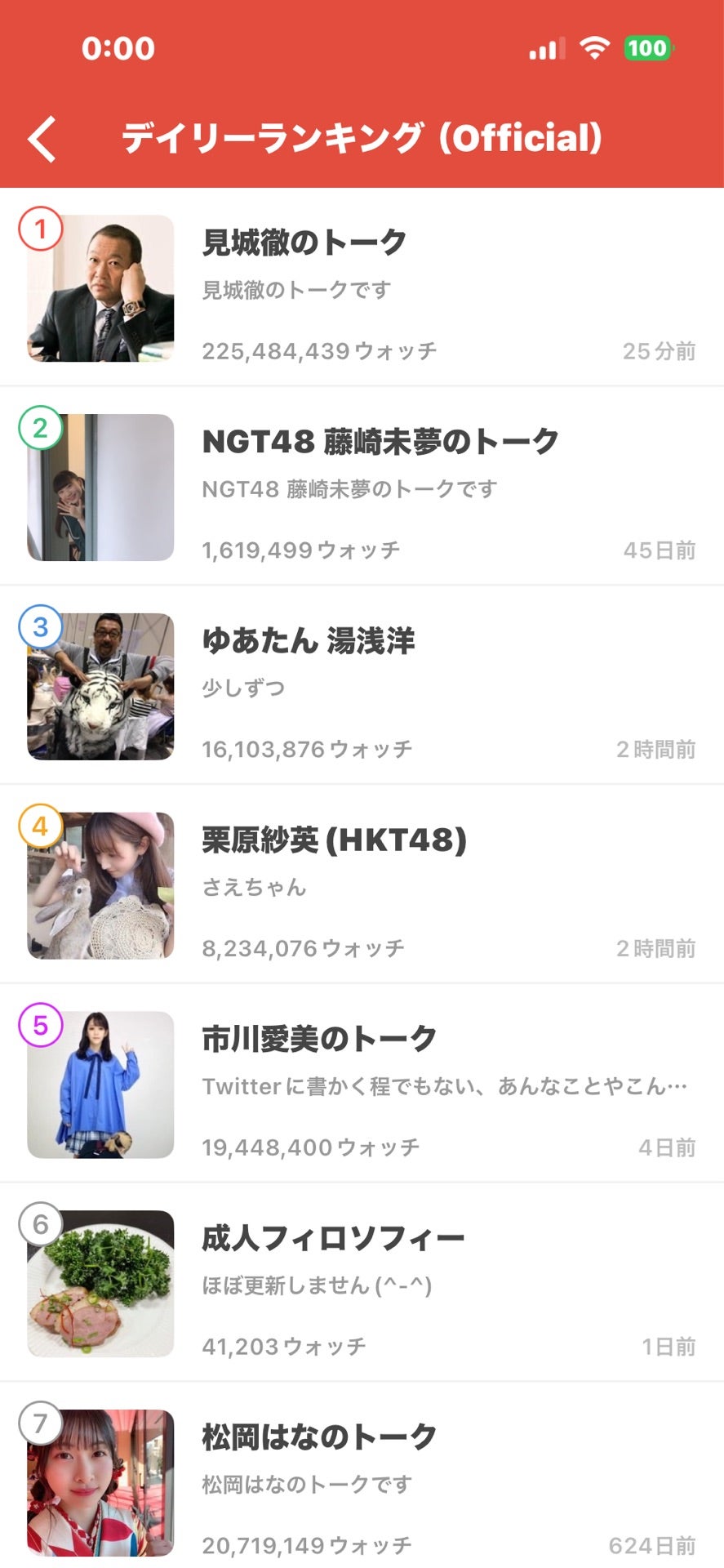This screenshot has height=1568, width=724.
Task: Open 市川愛美のトーク
Action: (x=362, y=1085)
